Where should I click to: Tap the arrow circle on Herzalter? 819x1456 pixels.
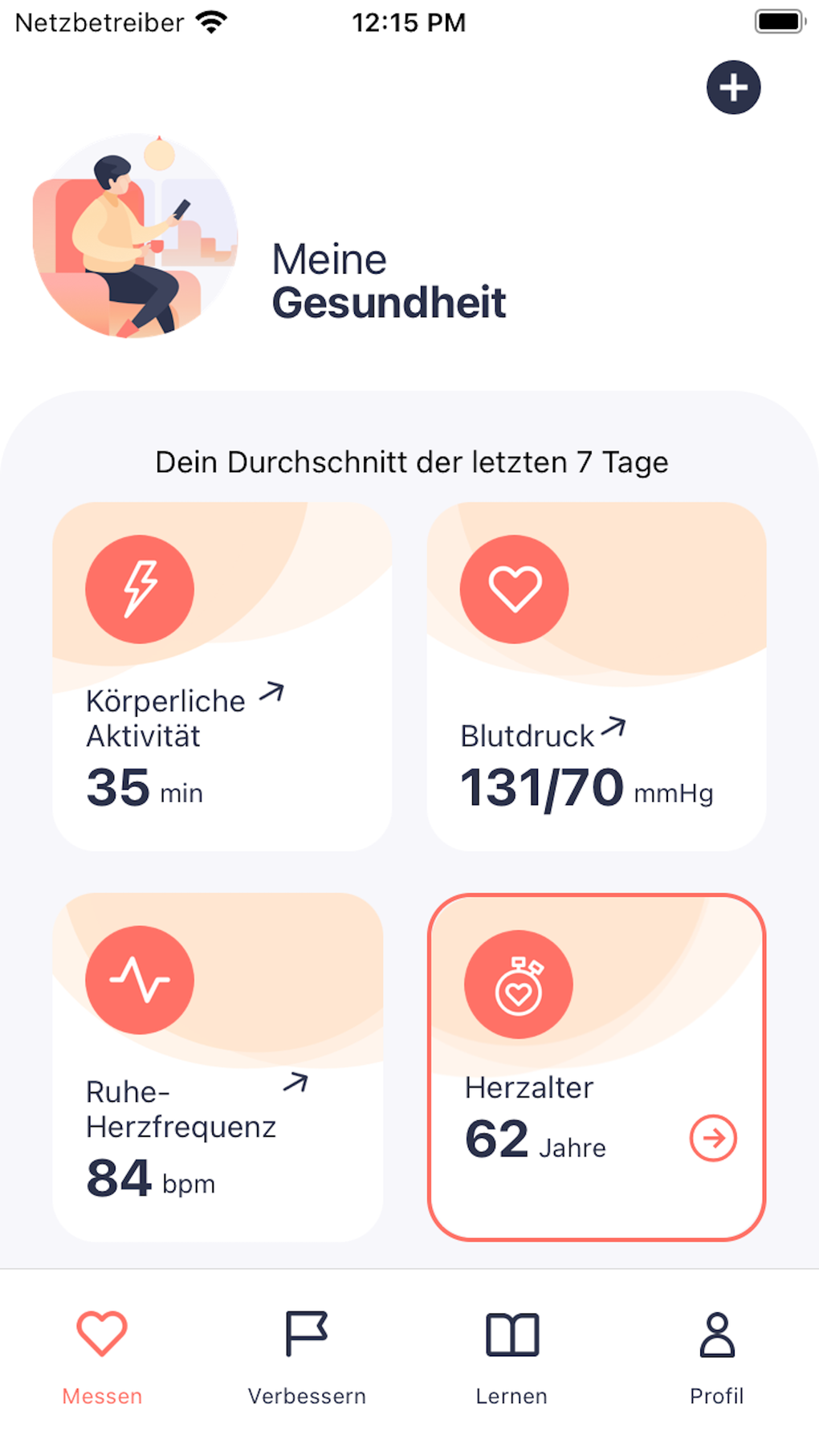[713, 1138]
